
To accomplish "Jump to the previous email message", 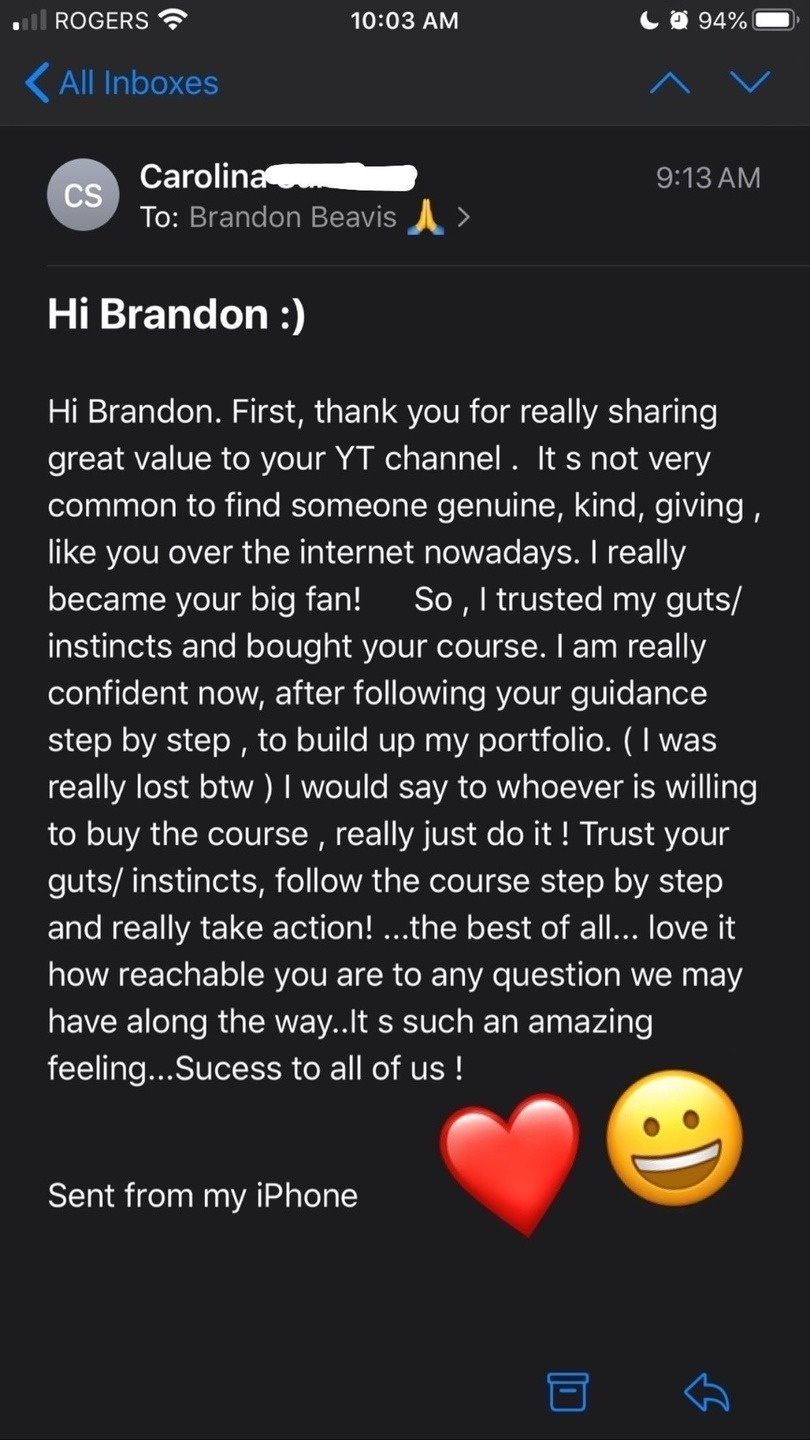I will [x=670, y=83].
